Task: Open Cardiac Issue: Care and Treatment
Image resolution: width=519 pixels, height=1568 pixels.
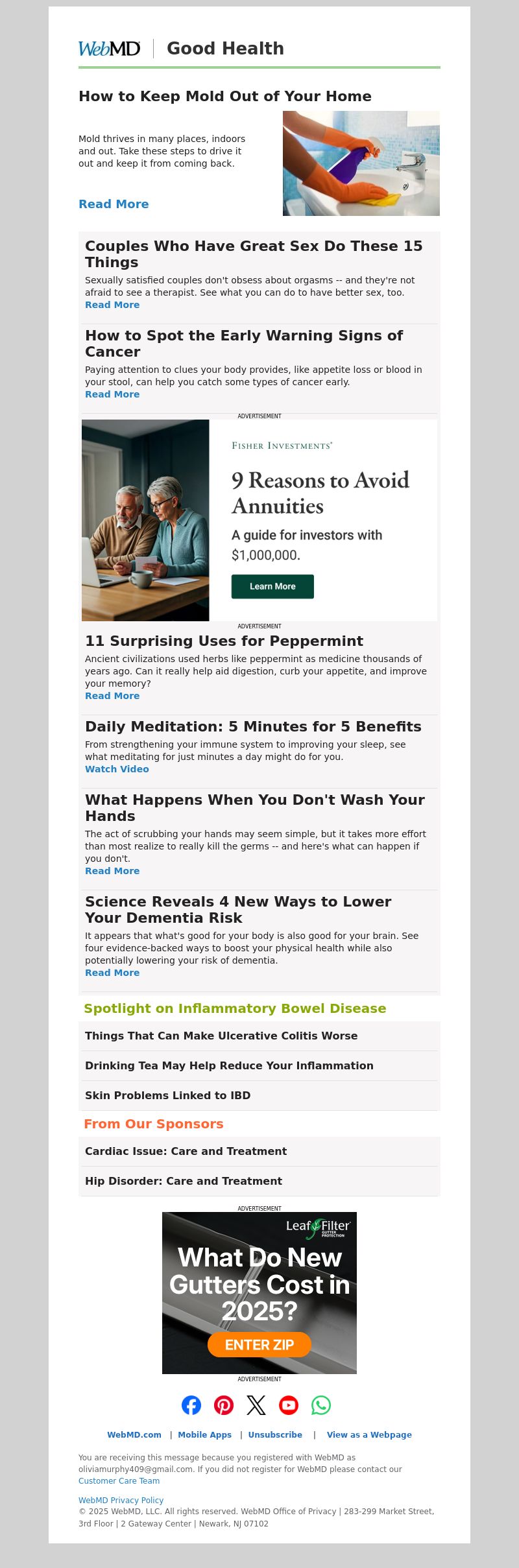Action: pyautogui.click(x=186, y=1151)
